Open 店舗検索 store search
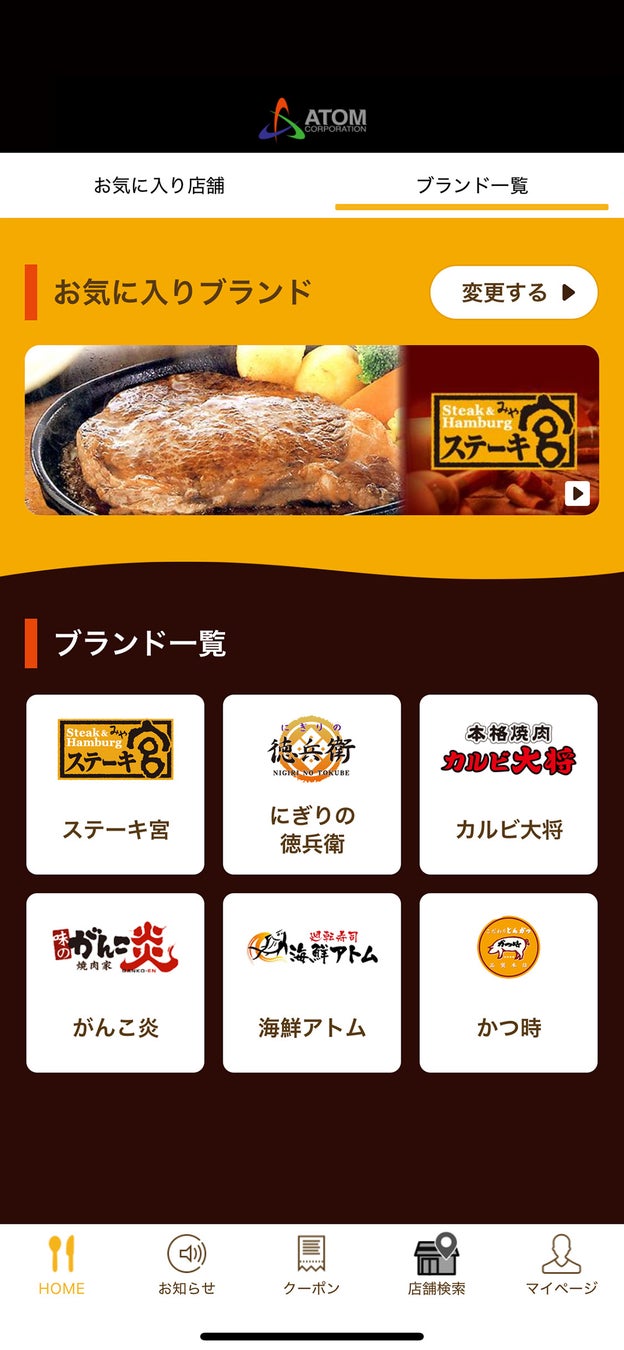Viewport: 624px width, 1350px height. tap(436, 1265)
